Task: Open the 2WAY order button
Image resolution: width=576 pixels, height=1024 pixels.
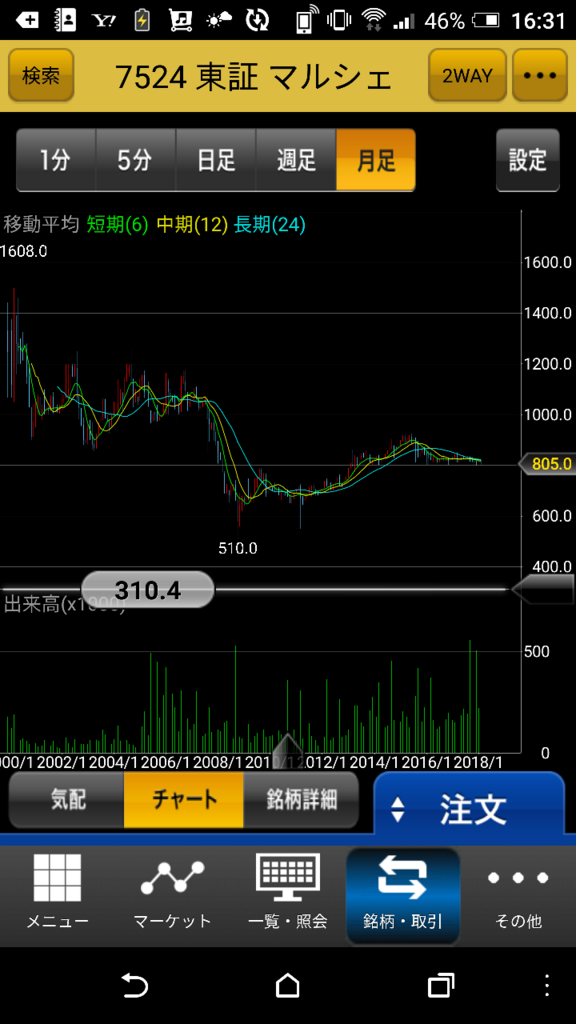Action: tap(468, 75)
